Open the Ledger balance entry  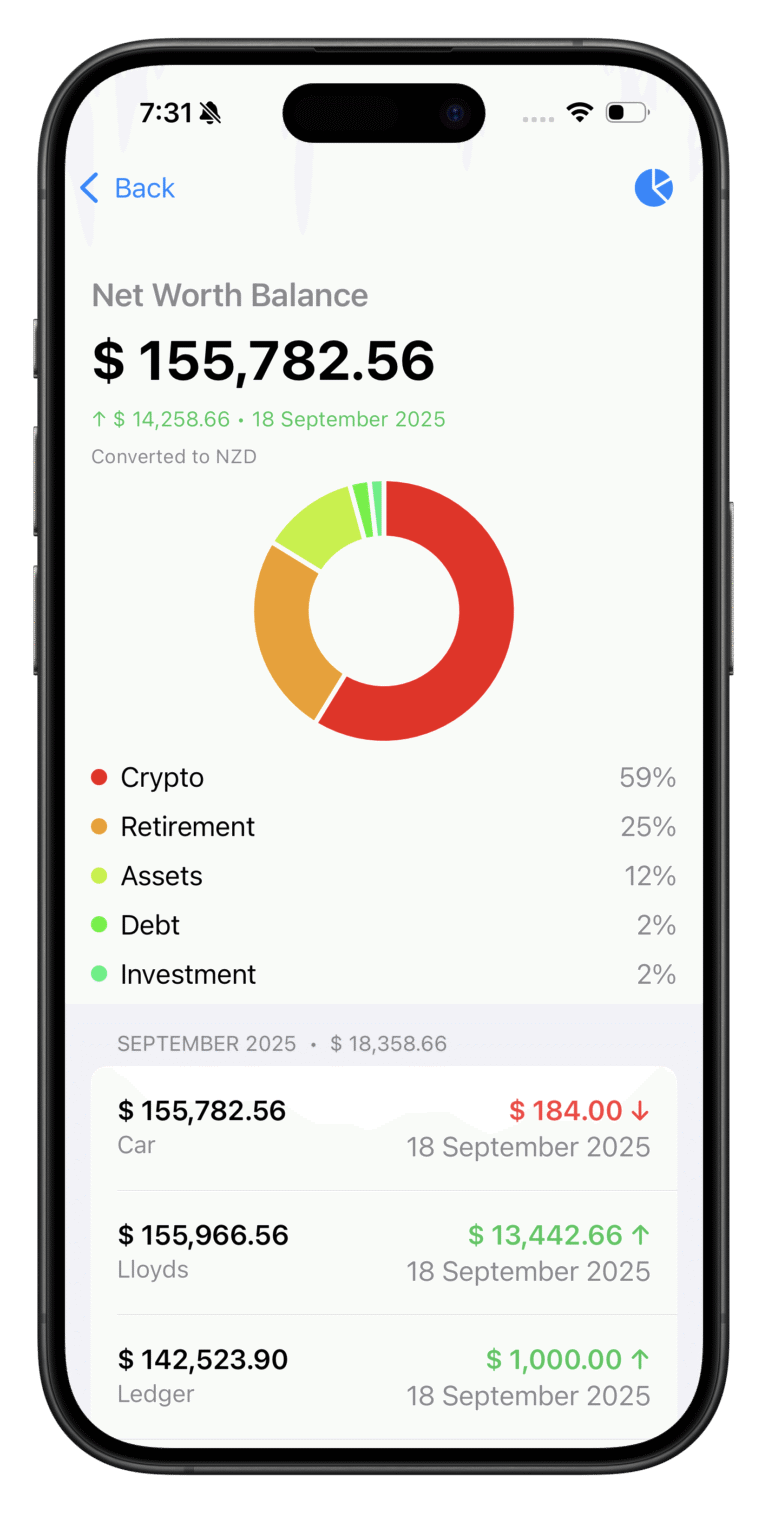pos(384,1376)
